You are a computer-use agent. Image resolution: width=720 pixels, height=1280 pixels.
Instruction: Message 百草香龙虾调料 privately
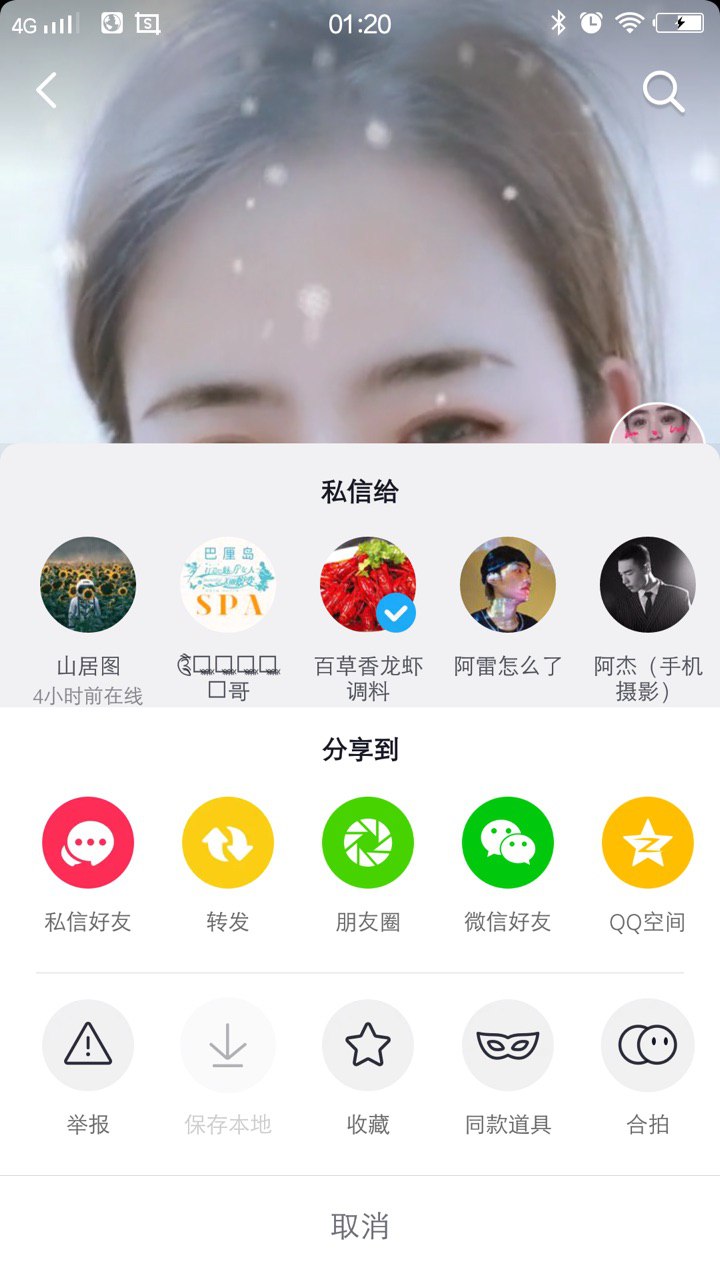[368, 586]
